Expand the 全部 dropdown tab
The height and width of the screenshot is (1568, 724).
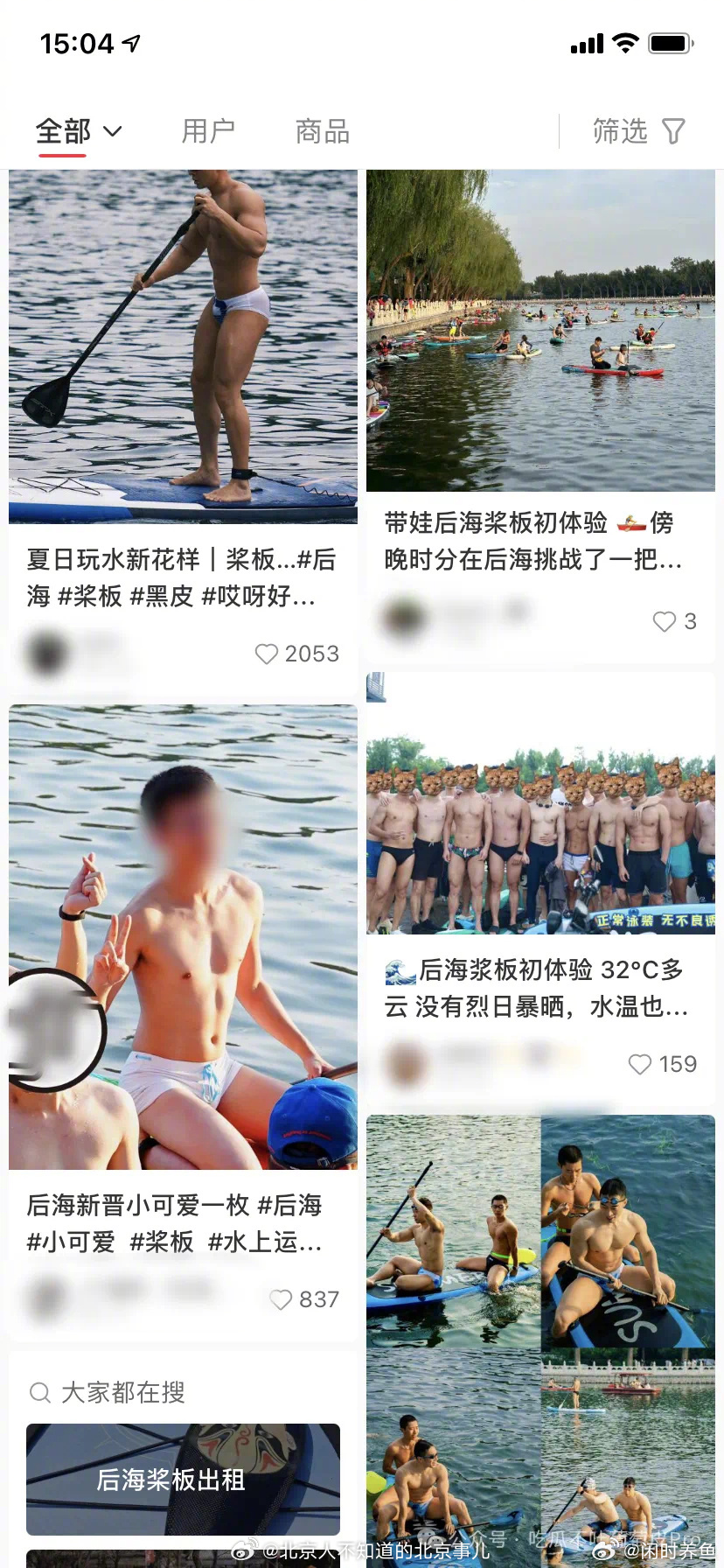tap(78, 131)
